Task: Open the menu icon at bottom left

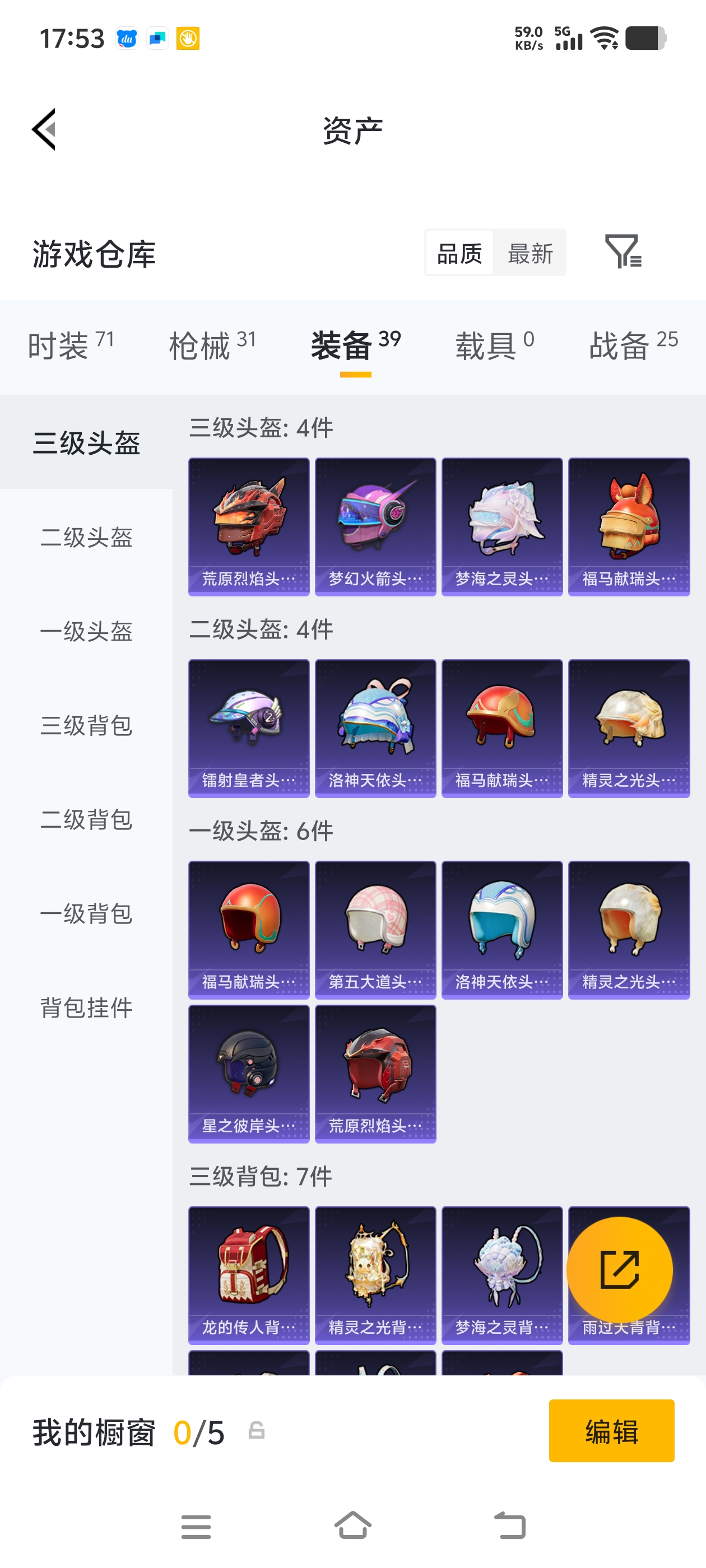Action: pos(196,1525)
